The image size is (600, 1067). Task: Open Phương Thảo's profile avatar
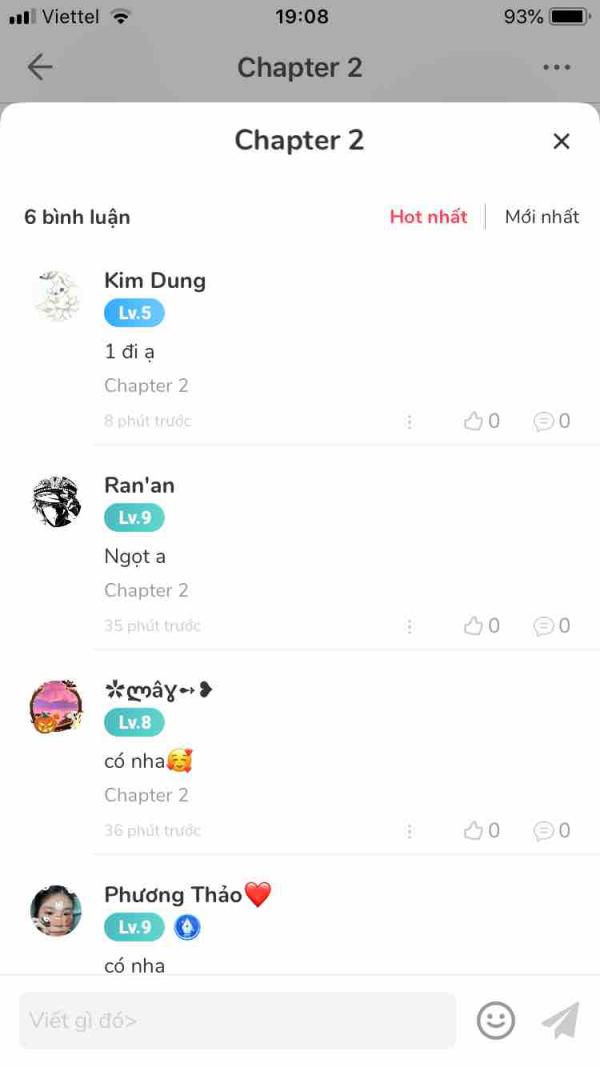pyautogui.click(x=56, y=910)
